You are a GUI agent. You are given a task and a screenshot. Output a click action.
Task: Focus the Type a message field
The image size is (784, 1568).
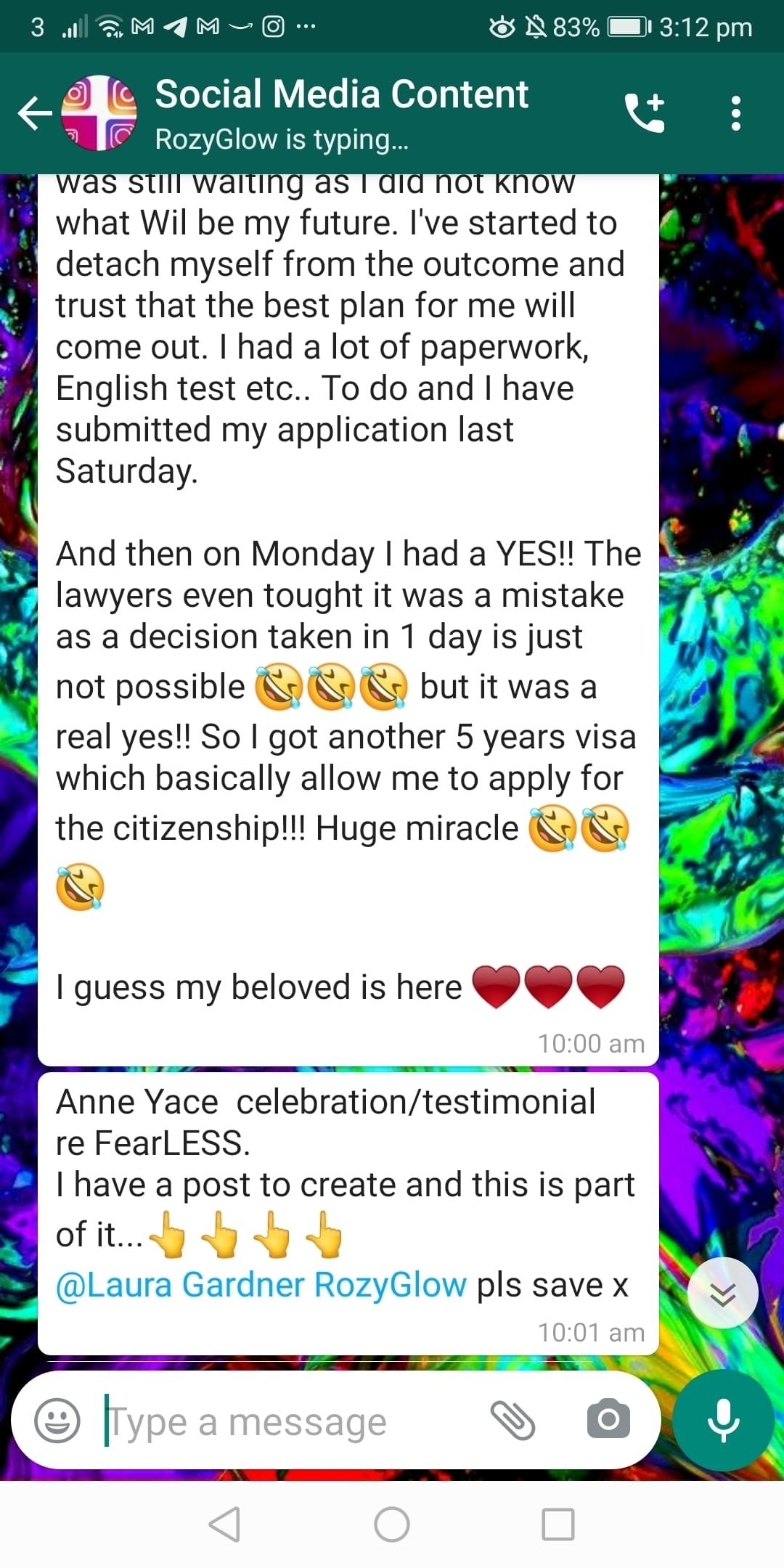pyautogui.click(x=290, y=1421)
